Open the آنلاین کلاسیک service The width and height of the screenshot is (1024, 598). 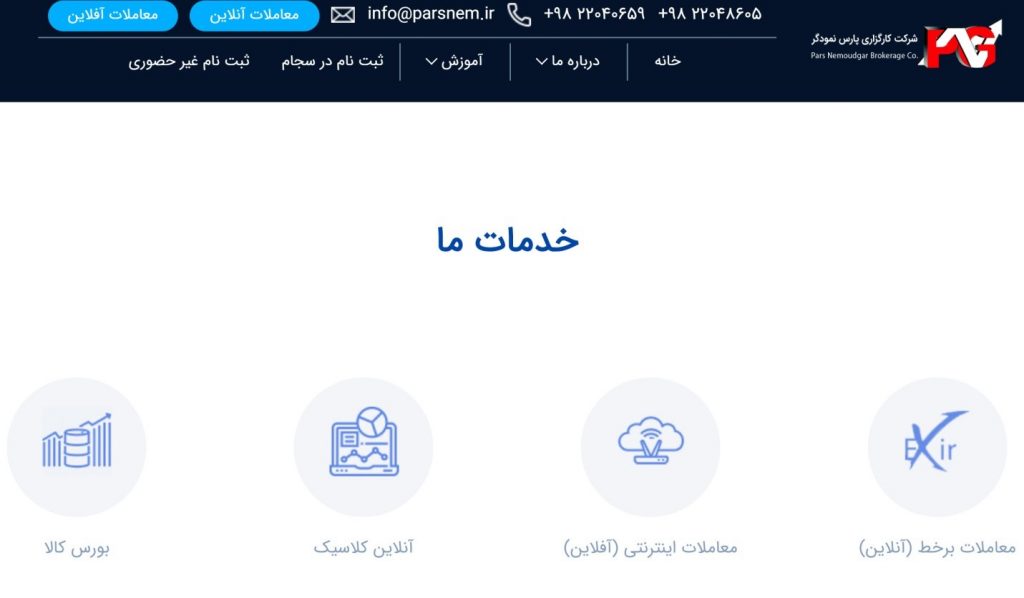[363, 448]
